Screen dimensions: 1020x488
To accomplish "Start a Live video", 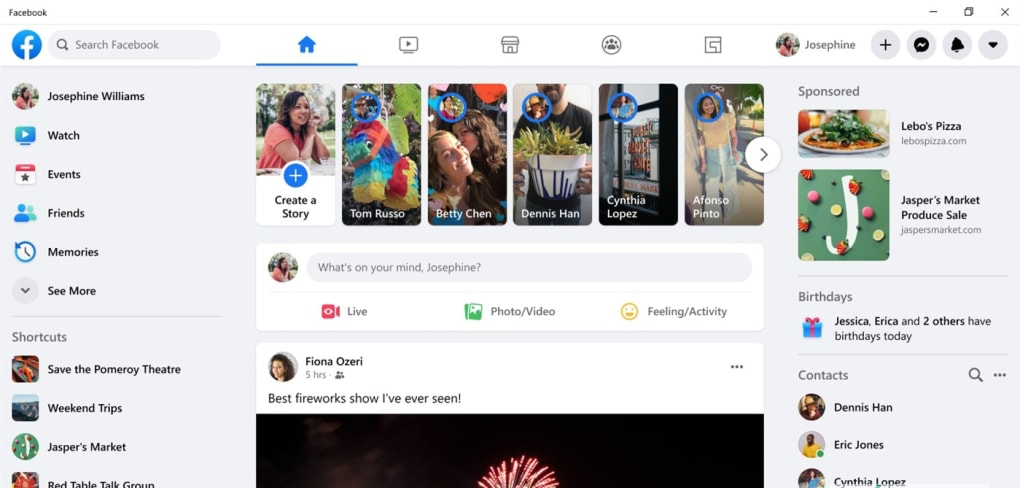I will click(345, 312).
